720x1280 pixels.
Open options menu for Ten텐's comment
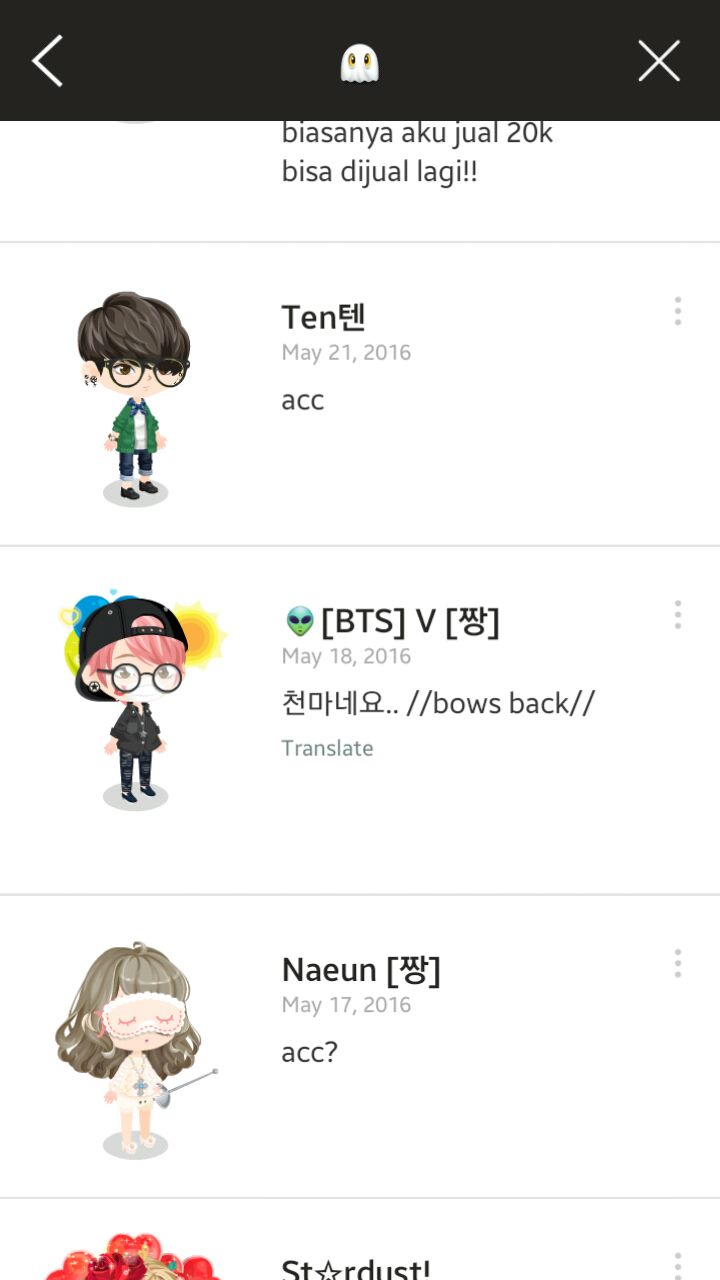pyautogui.click(x=677, y=311)
